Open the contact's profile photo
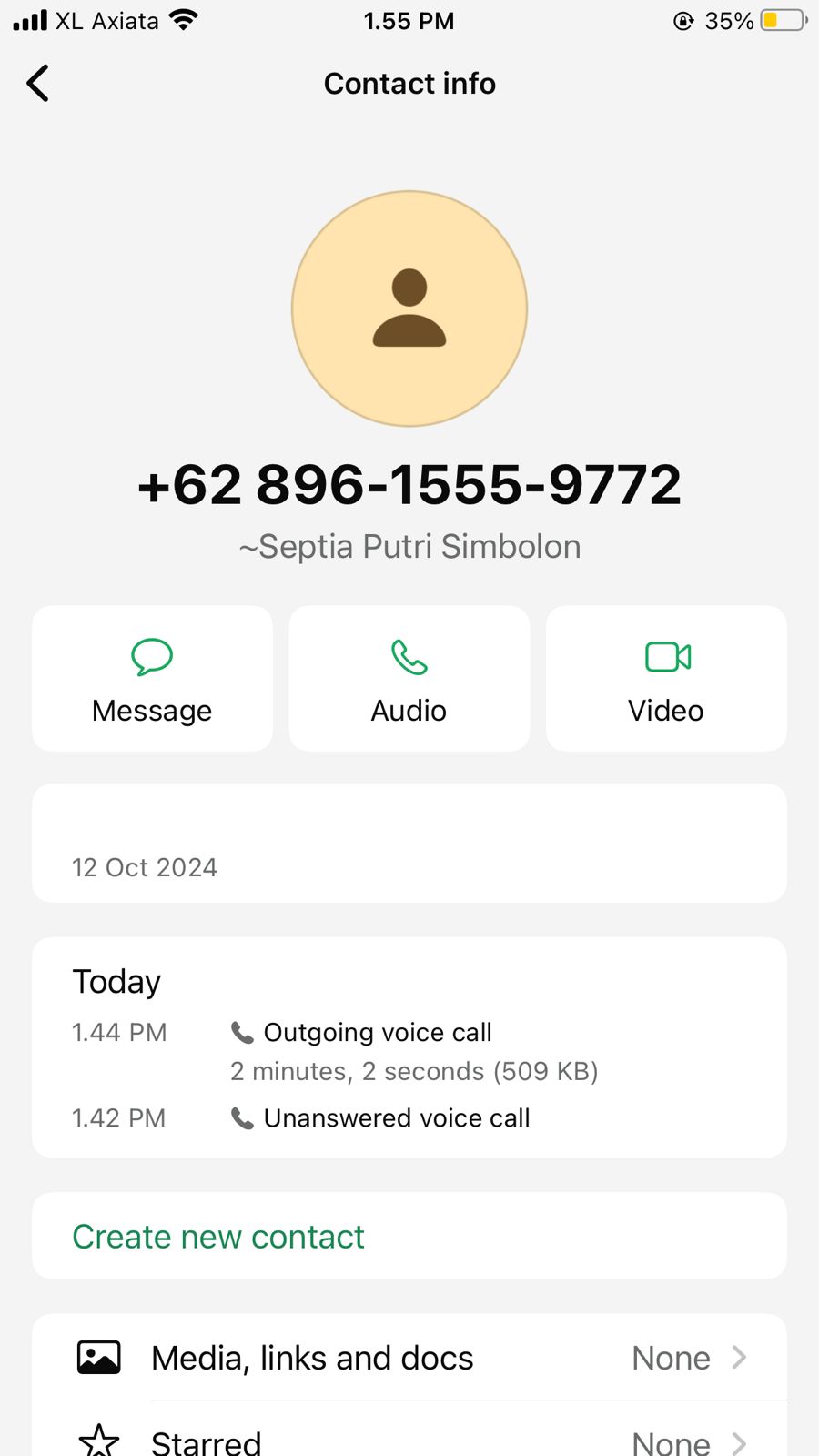819x1456 pixels. (x=409, y=308)
